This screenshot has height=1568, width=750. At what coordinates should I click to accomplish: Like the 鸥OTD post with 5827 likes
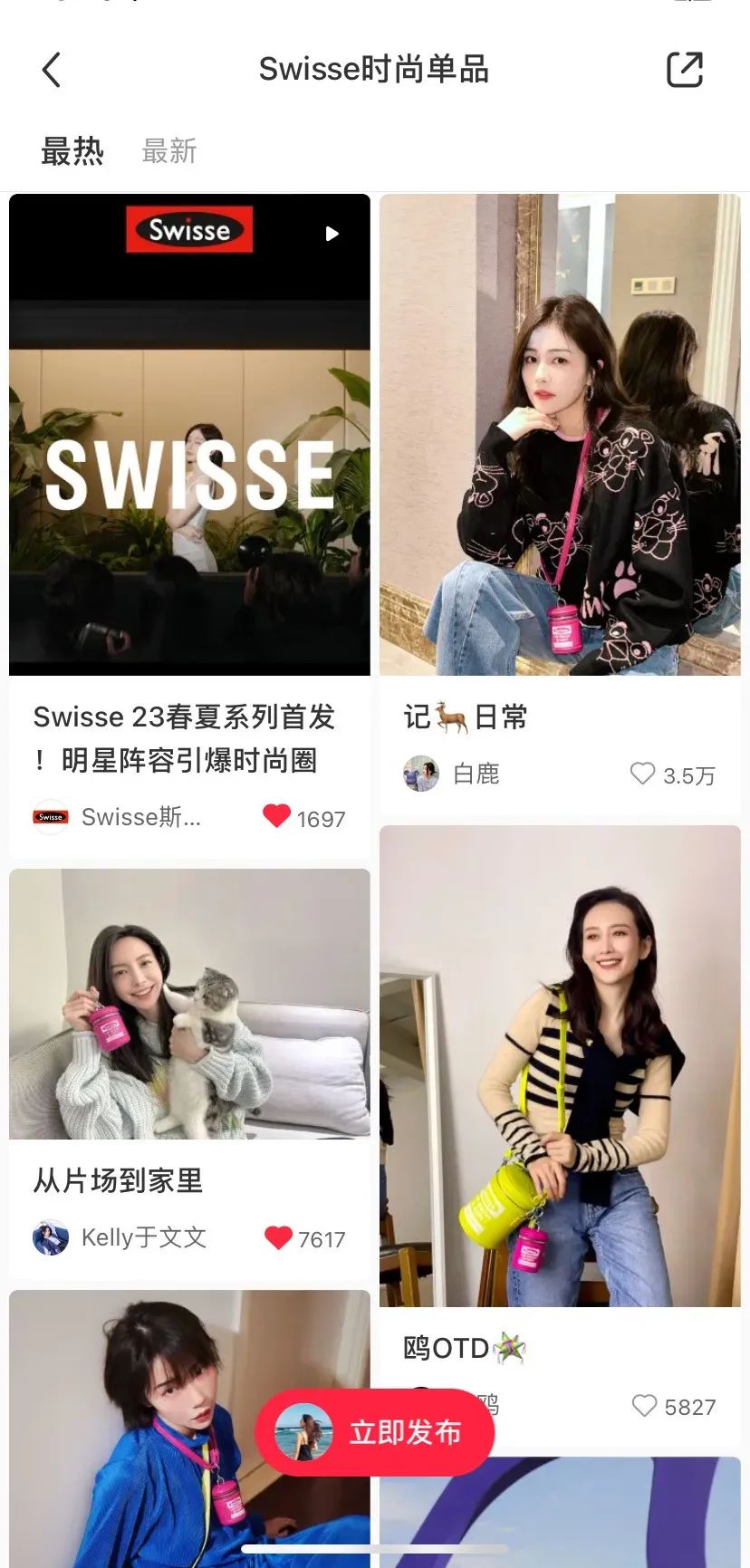tap(644, 1406)
